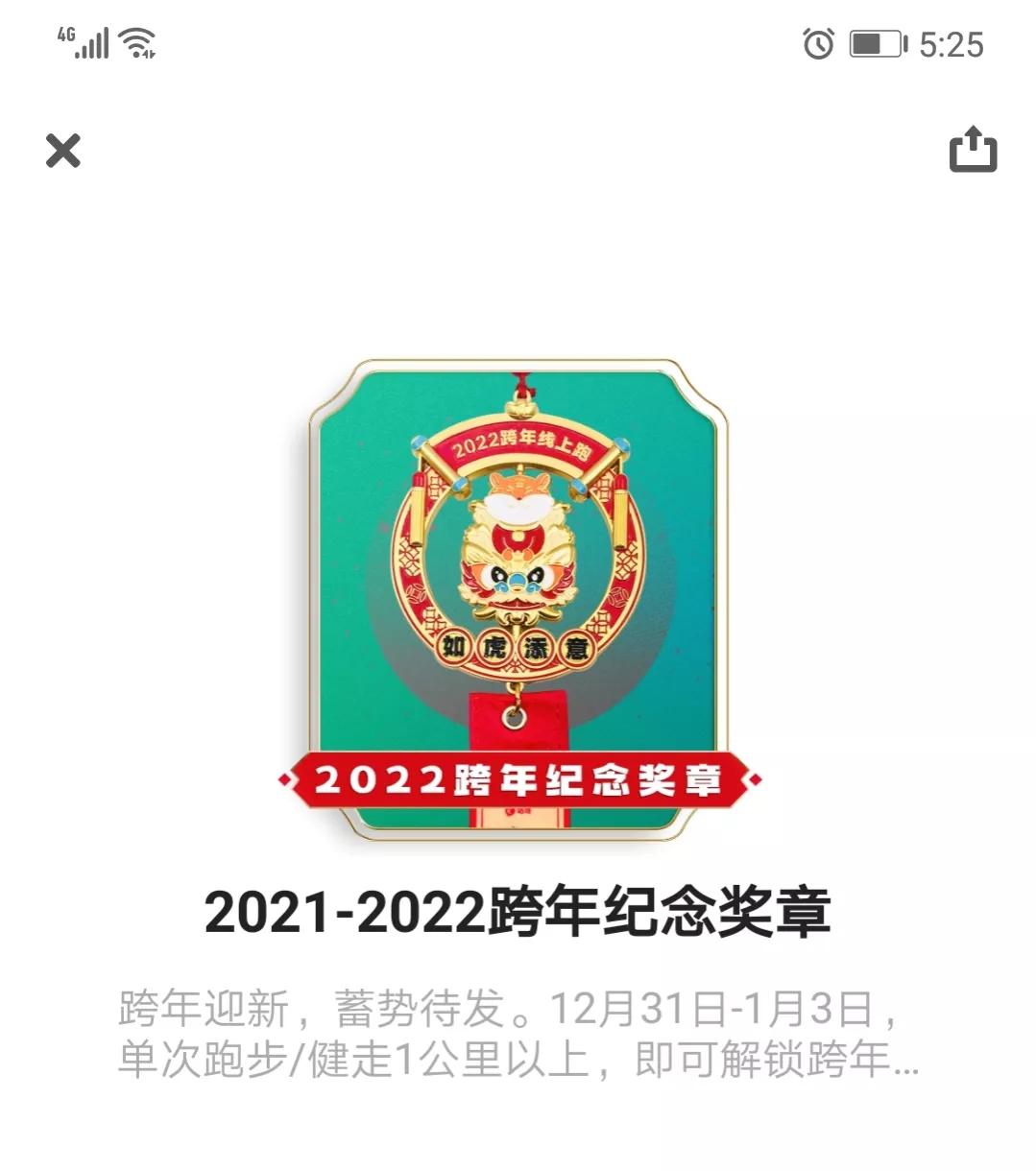Open the medal artwork in full view
This screenshot has height=1171, width=1036.
[x=518, y=595]
